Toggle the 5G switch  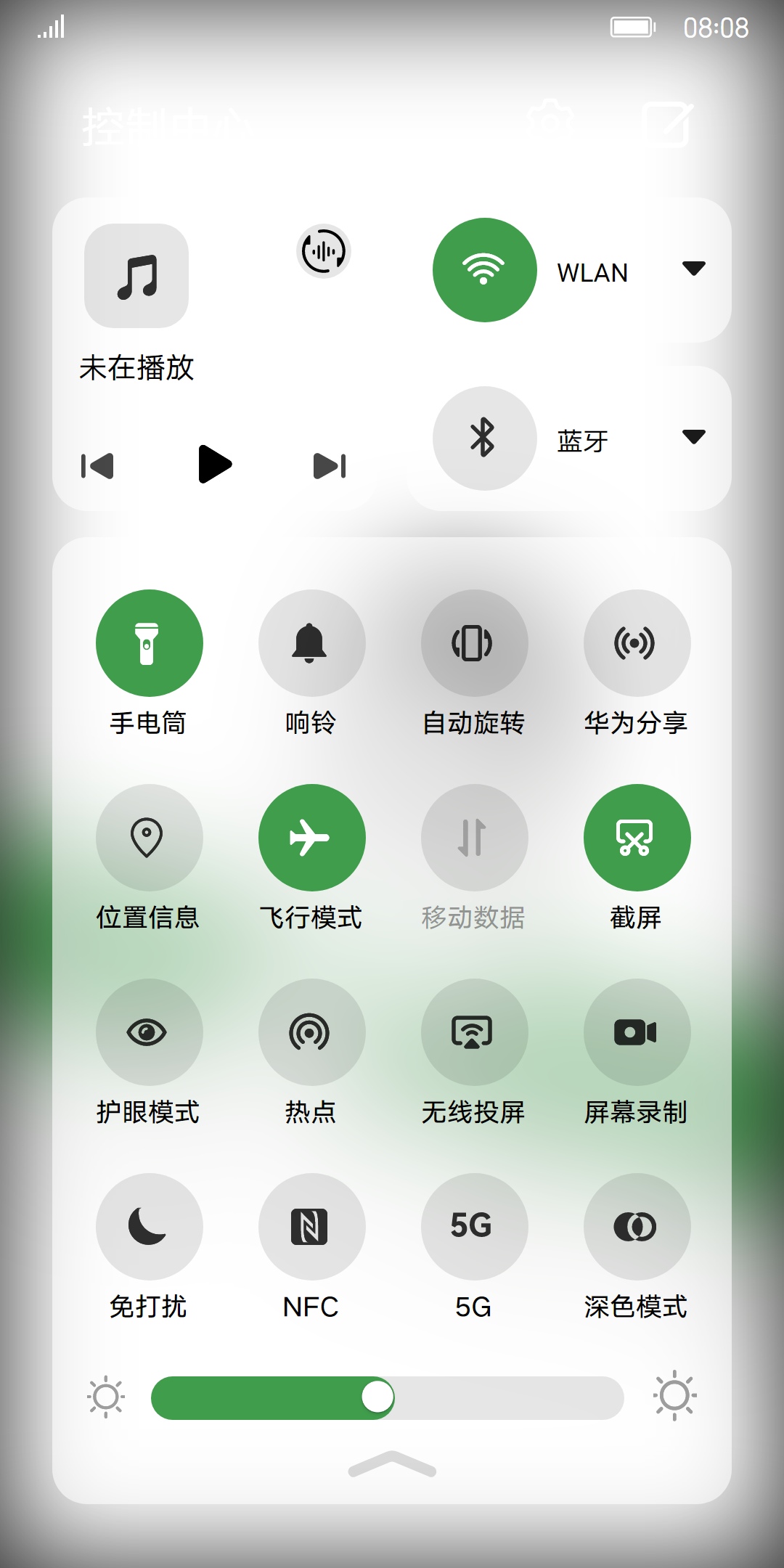point(474,1227)
